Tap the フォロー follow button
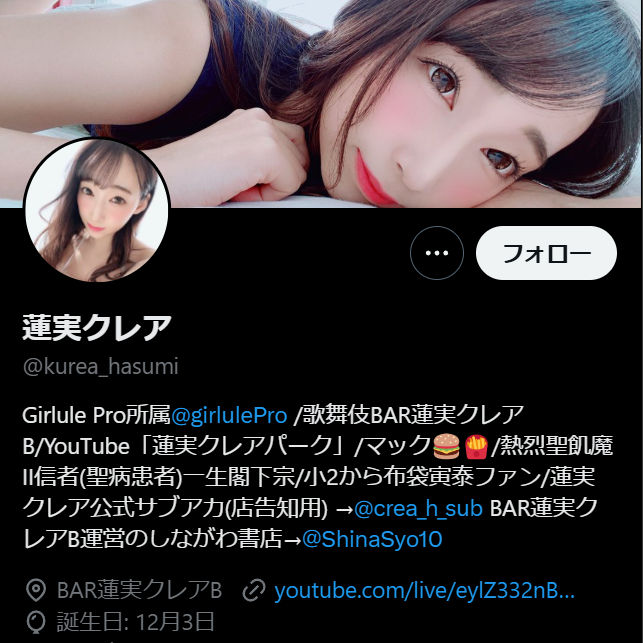The image size is (643, 643). click(546, 253)
